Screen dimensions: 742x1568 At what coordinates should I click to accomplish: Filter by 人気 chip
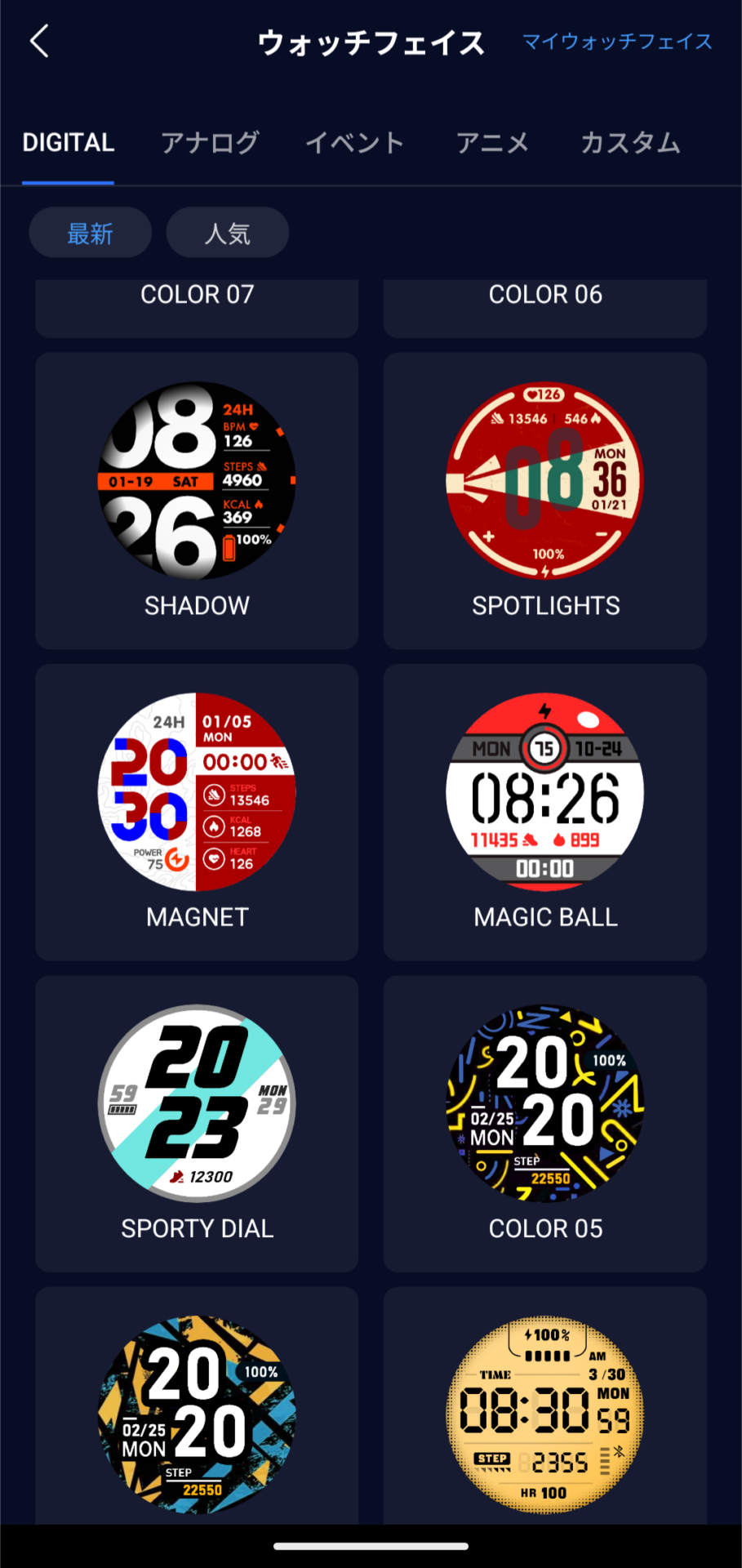(227, 234)
